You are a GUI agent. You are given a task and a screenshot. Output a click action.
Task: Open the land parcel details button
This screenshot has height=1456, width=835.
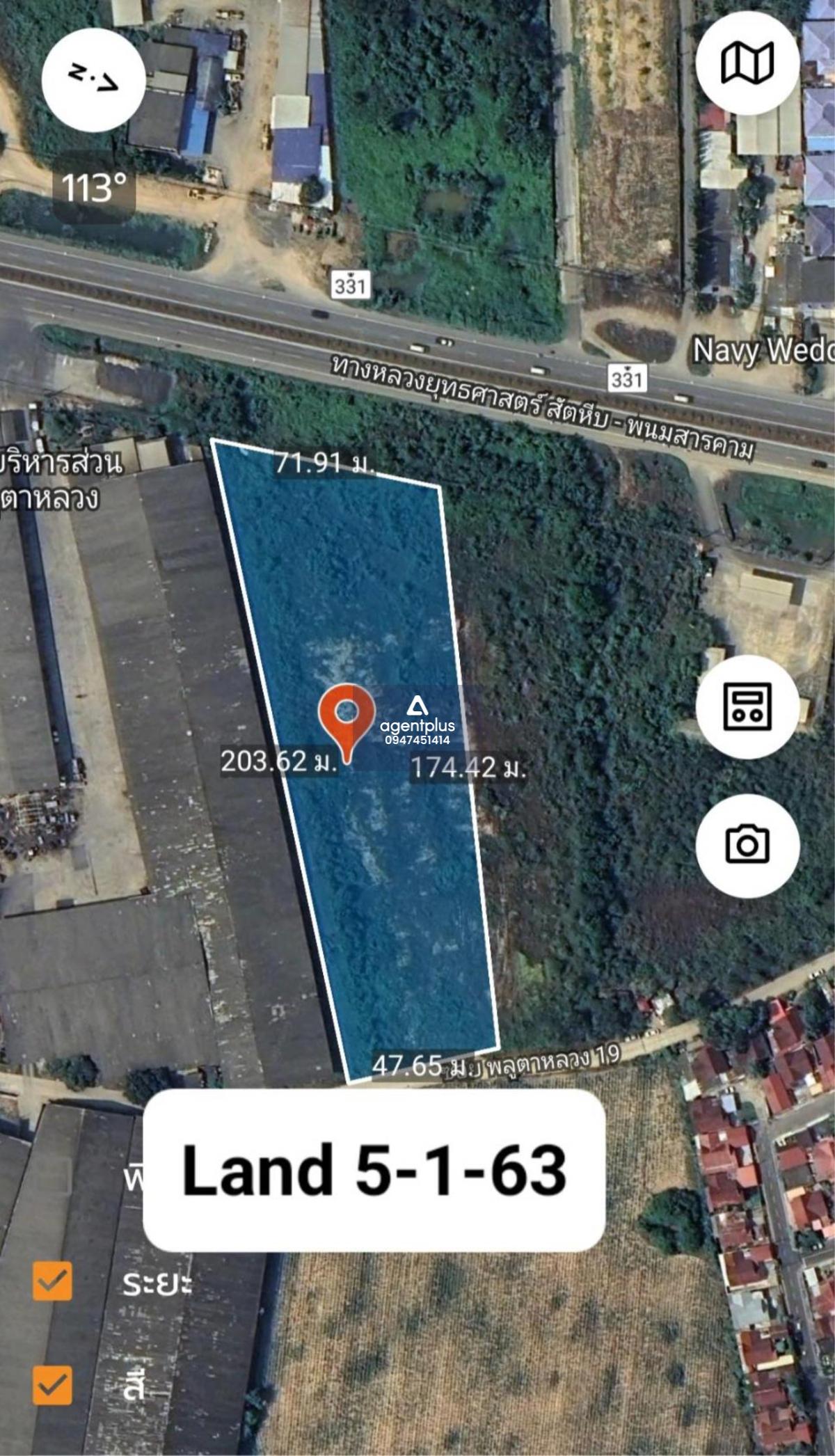pos(747,706)
